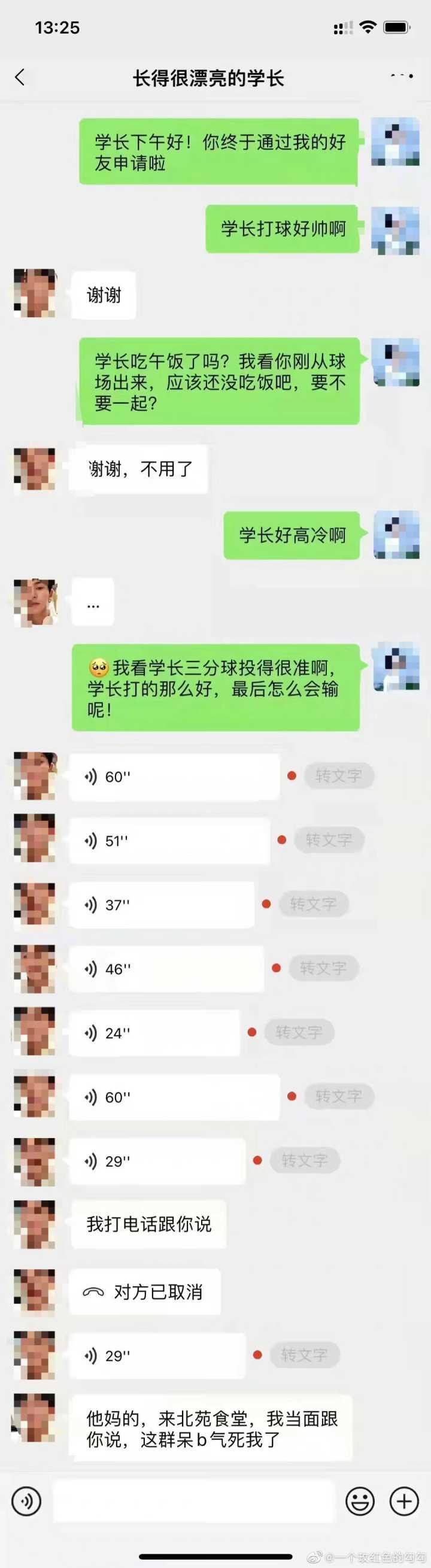Open the emoji sticker panel
Image resolution: width=431 pixels, height=1568 pixels.
360,1501
